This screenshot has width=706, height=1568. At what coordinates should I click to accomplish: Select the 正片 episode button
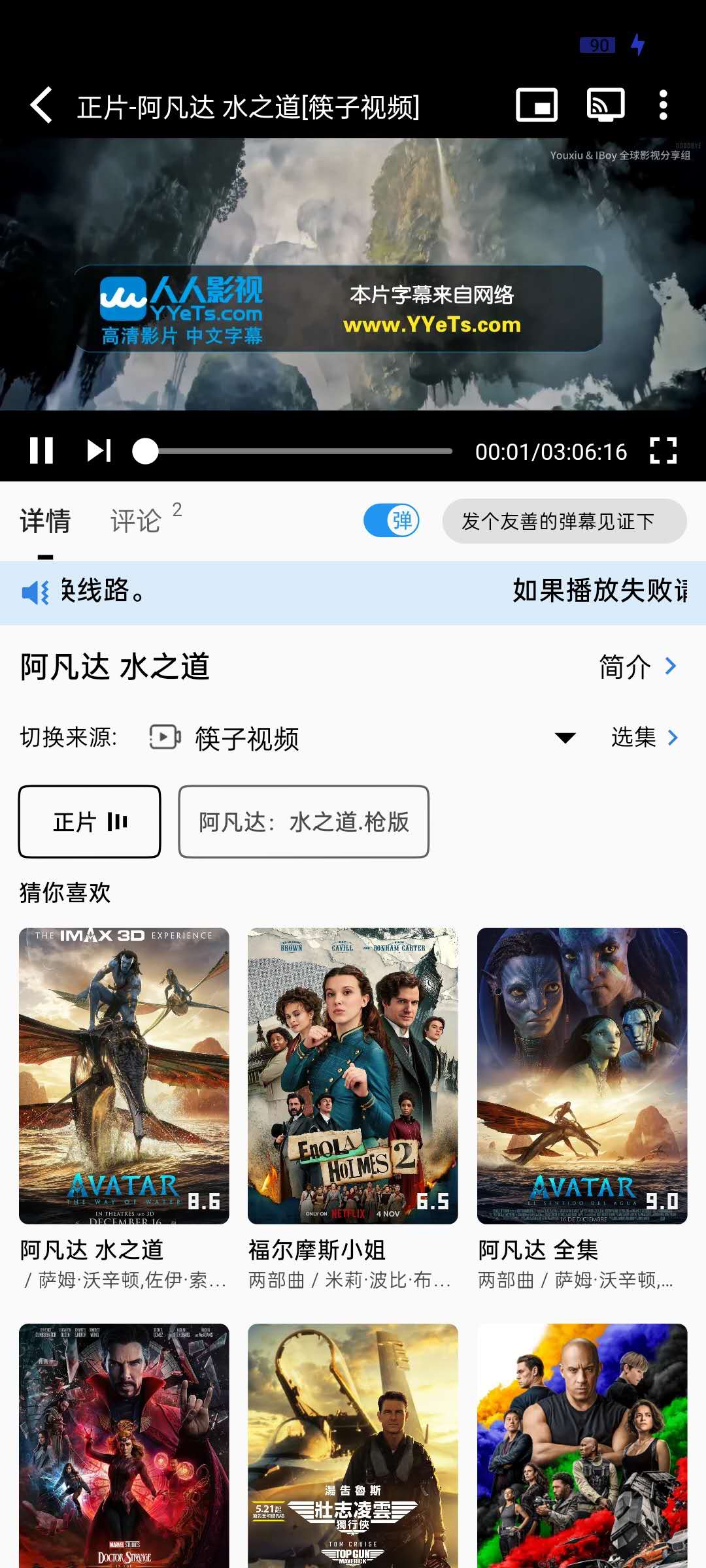90,821
